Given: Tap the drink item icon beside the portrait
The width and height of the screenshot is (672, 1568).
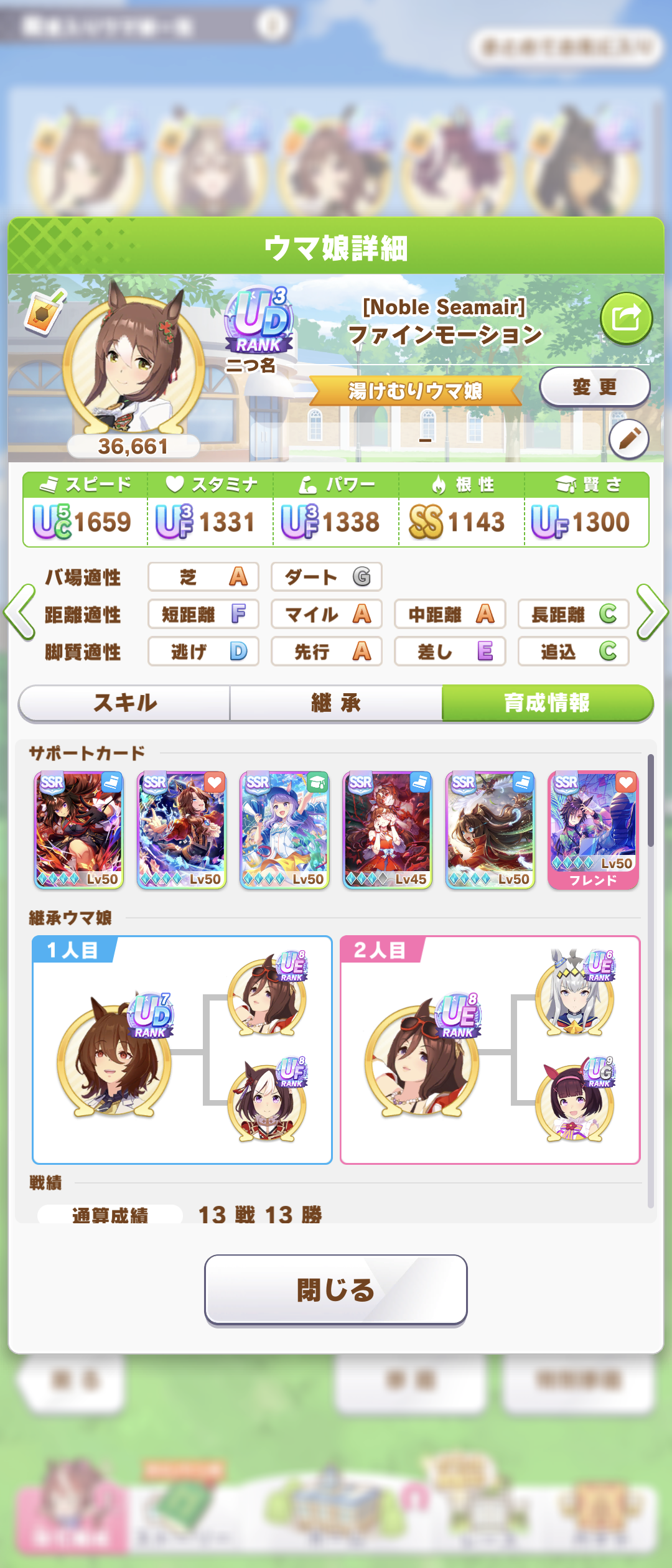Looking at the screenshot, I should pos(45,311).
